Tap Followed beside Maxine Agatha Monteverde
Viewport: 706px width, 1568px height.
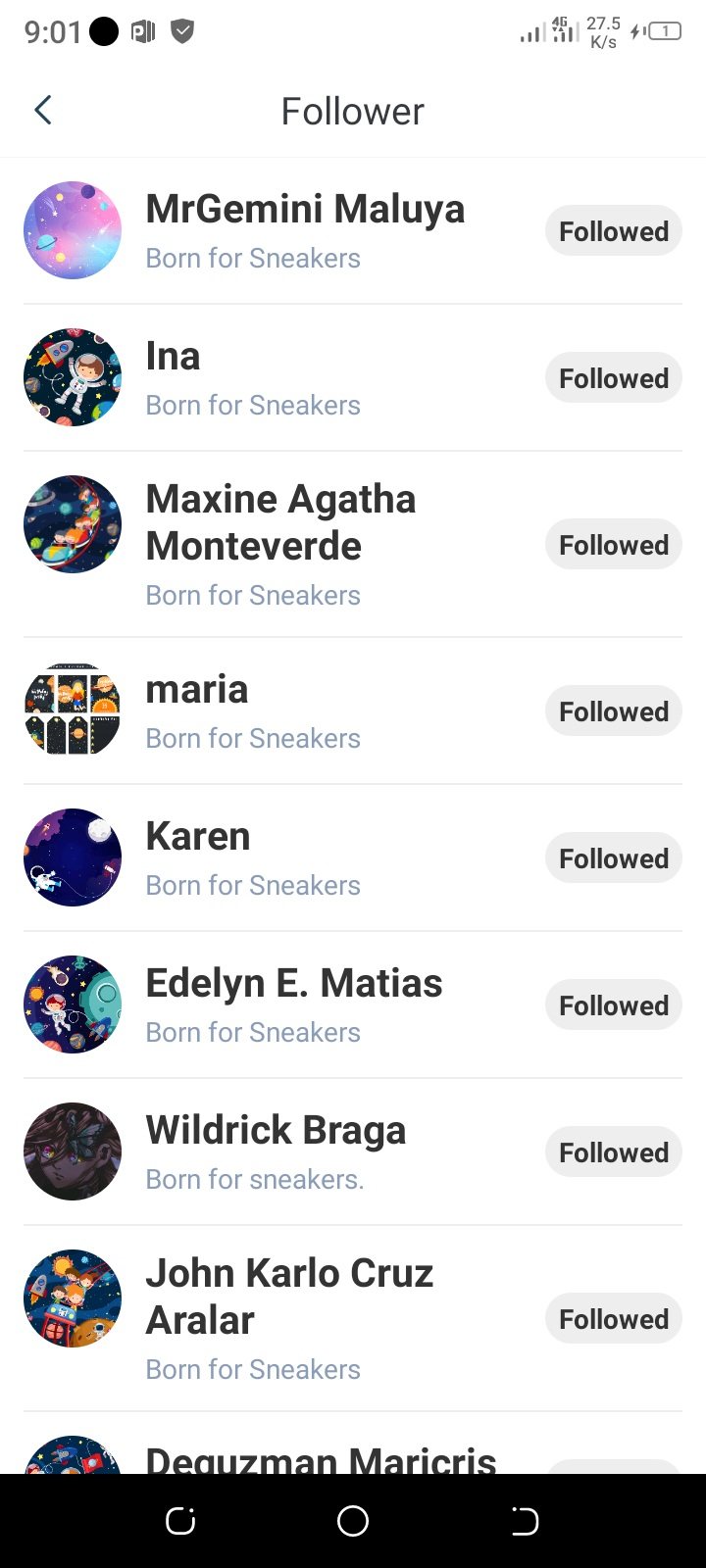(x=613, y=545)
